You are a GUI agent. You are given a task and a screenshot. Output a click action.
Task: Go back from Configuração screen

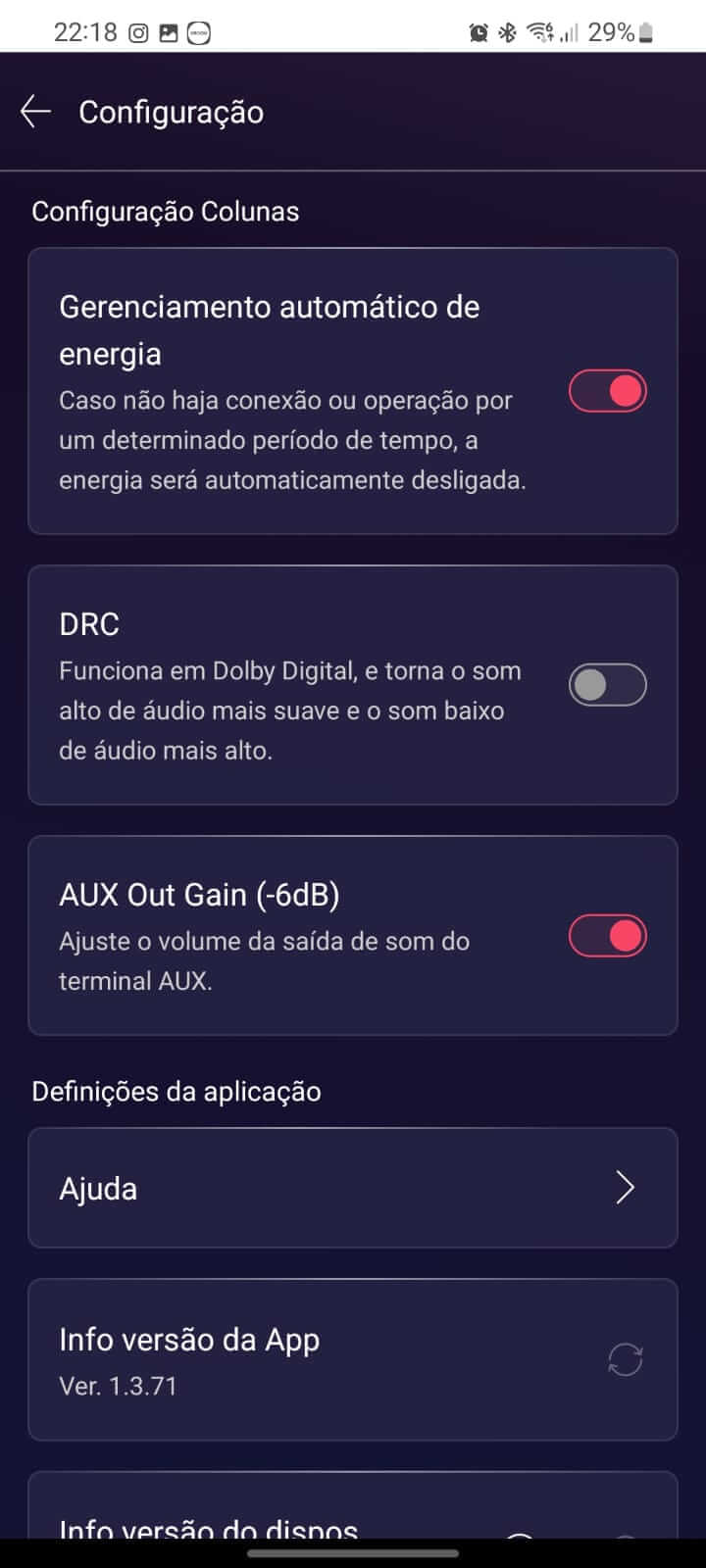click(x=35, y=112)
